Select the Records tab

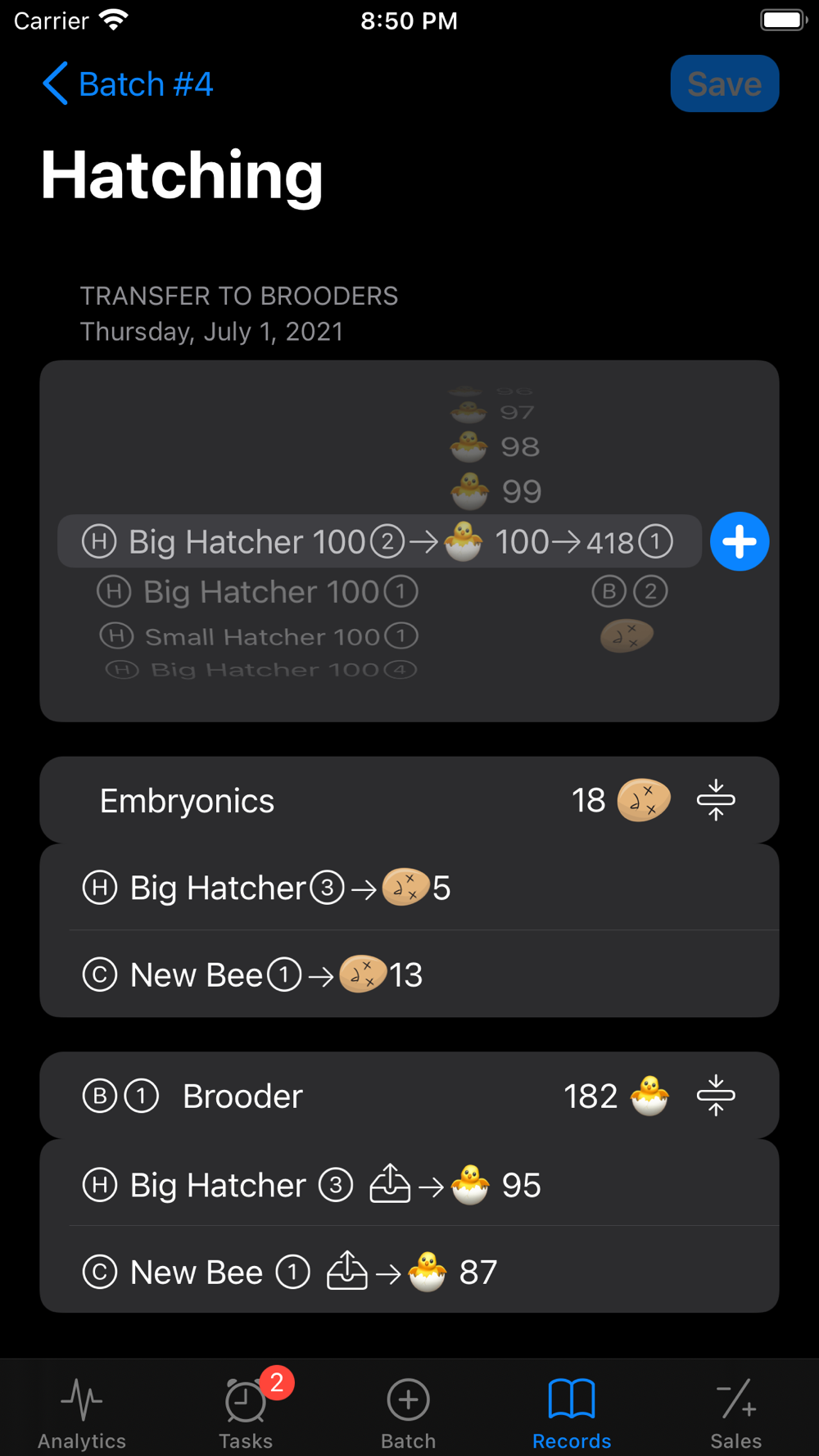572,1413
